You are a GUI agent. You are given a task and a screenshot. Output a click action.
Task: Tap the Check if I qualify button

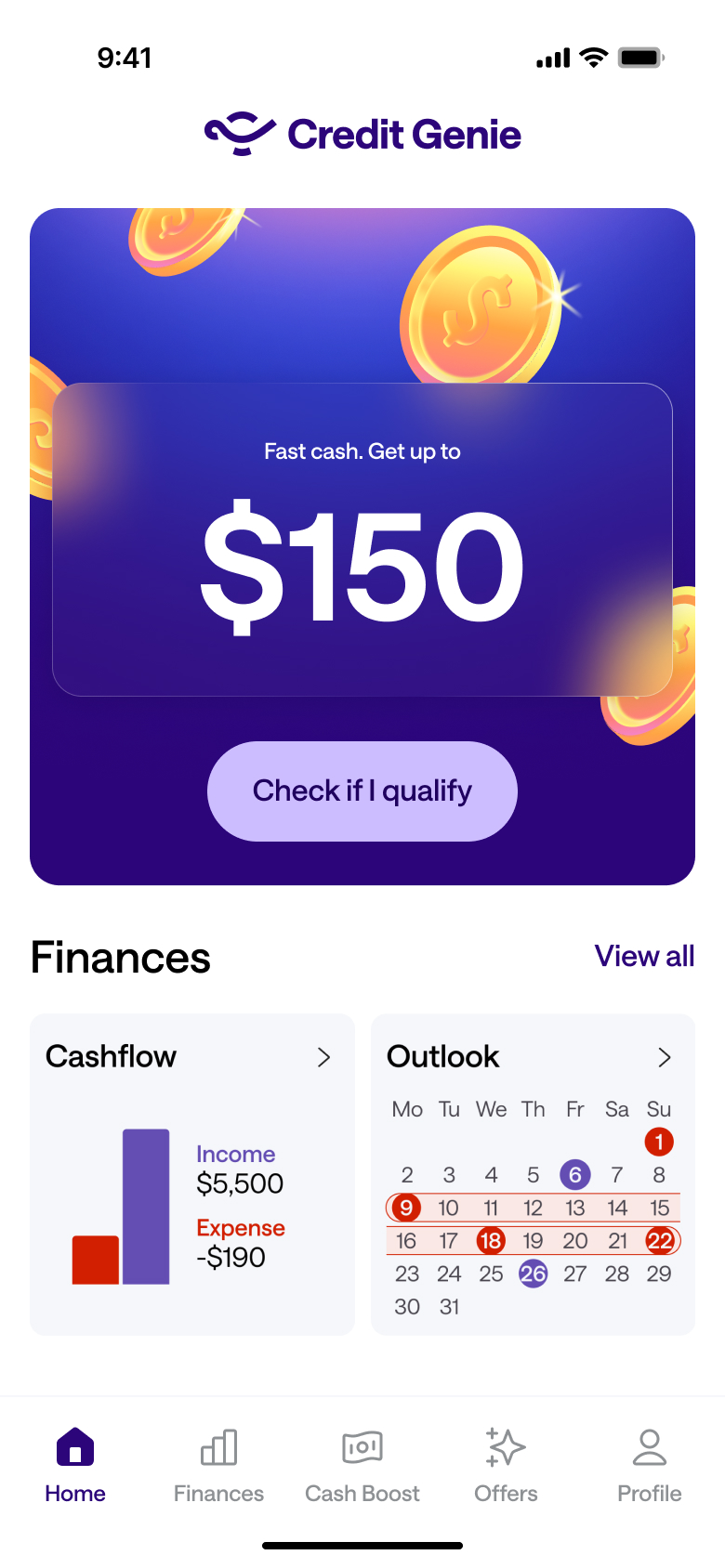pyautogui.click(x=362, y=791)
